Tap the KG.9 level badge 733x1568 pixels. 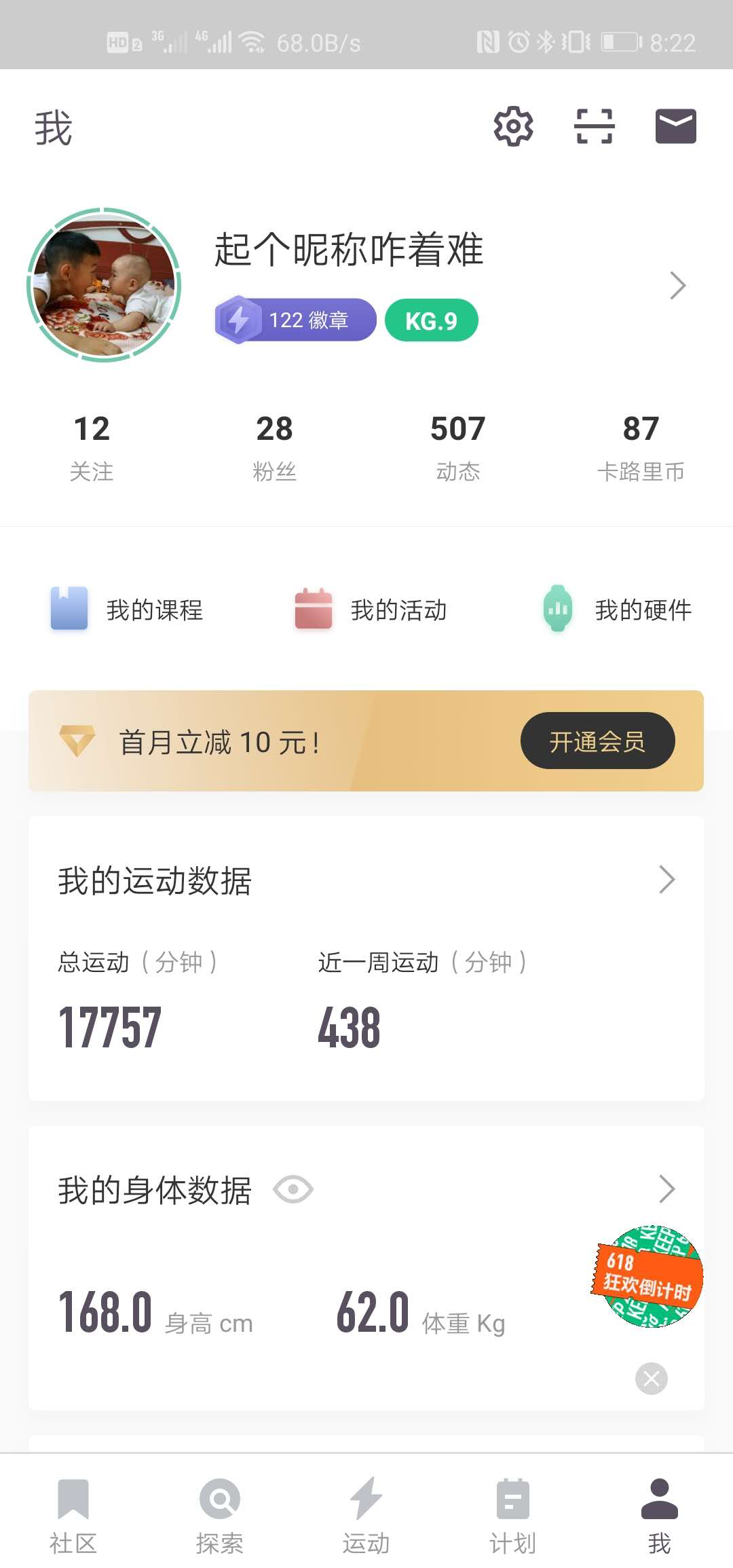click(431, 320)
